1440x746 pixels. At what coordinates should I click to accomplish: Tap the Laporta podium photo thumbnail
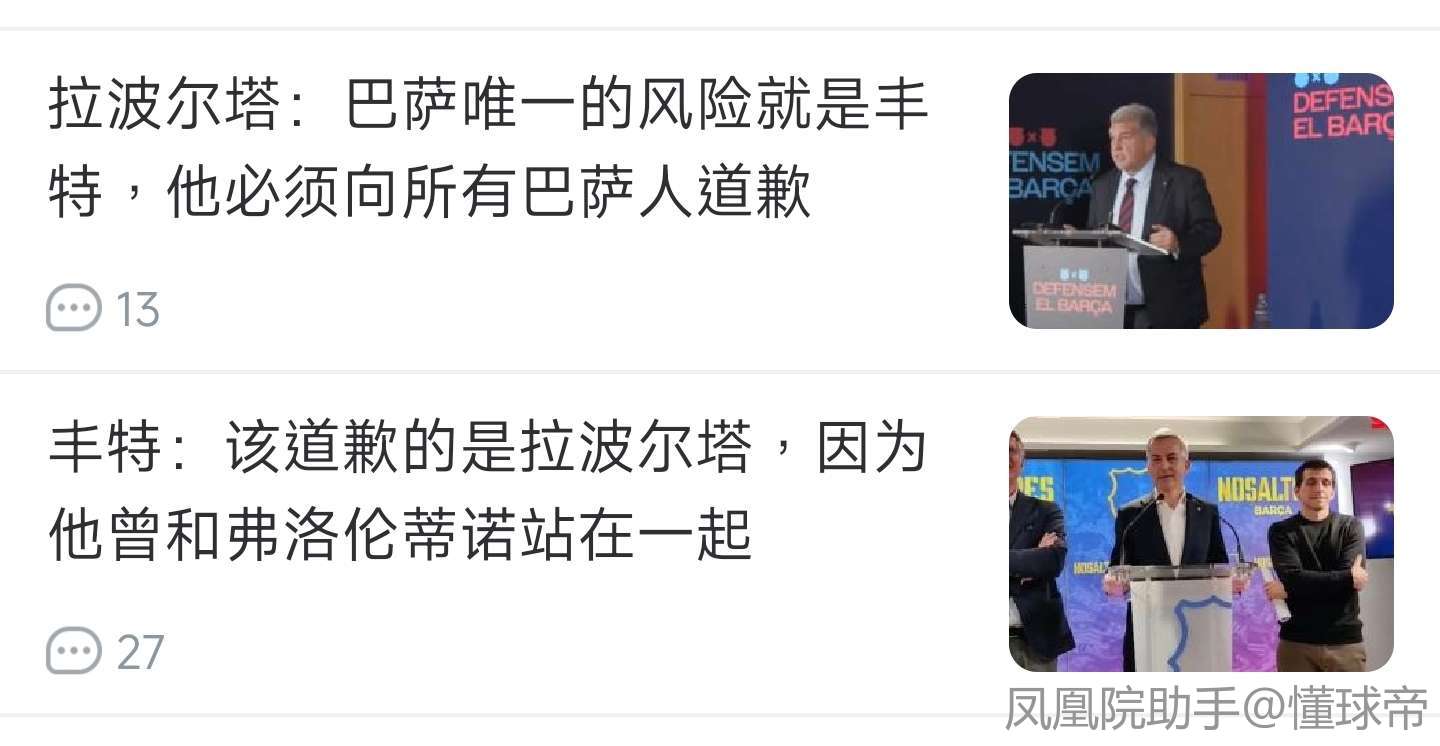click(x=1200, y=201)
